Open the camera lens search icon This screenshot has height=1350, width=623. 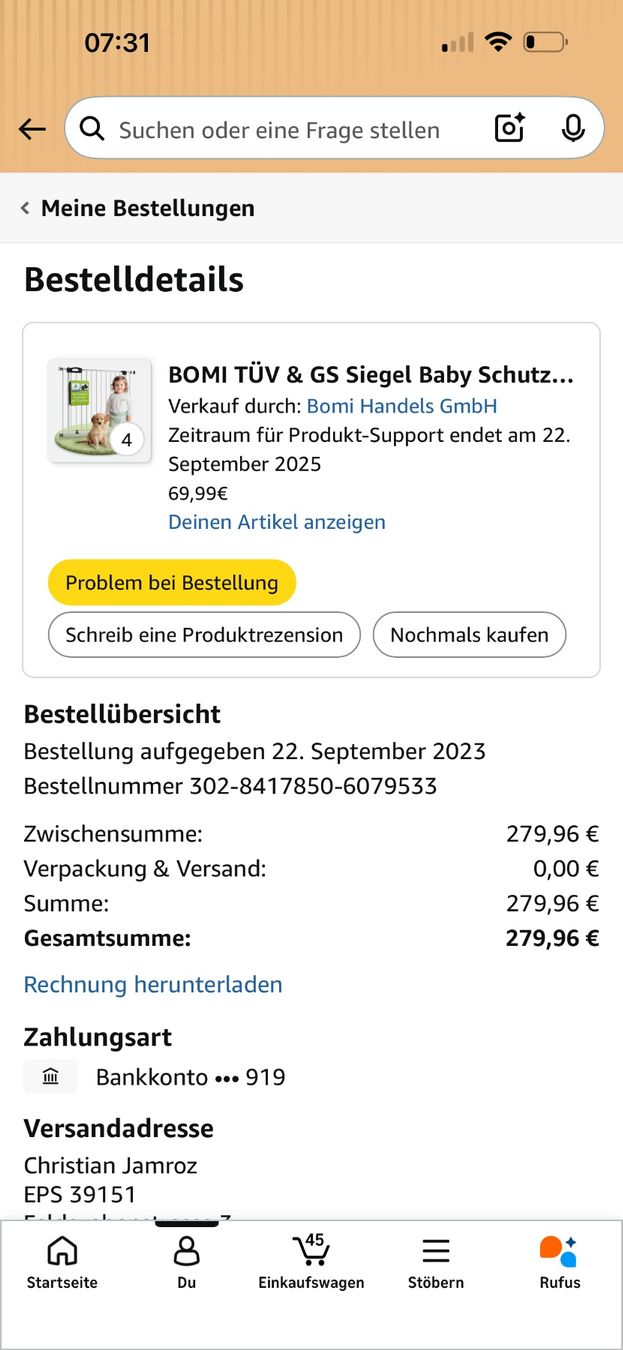510,128
